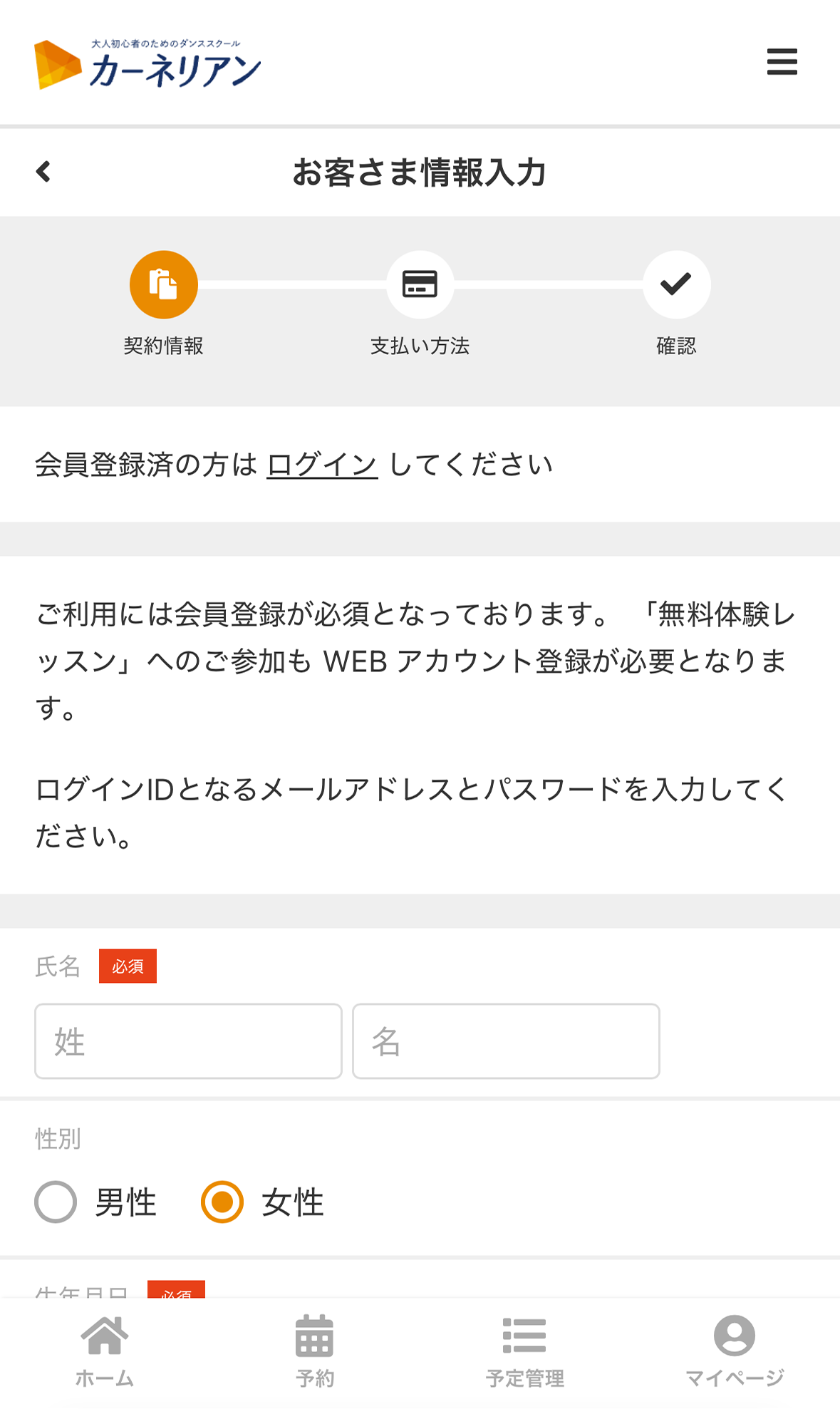840x1409 pixels.
Task: Switch to the ホーム tab
Action: click(105, 1351)
